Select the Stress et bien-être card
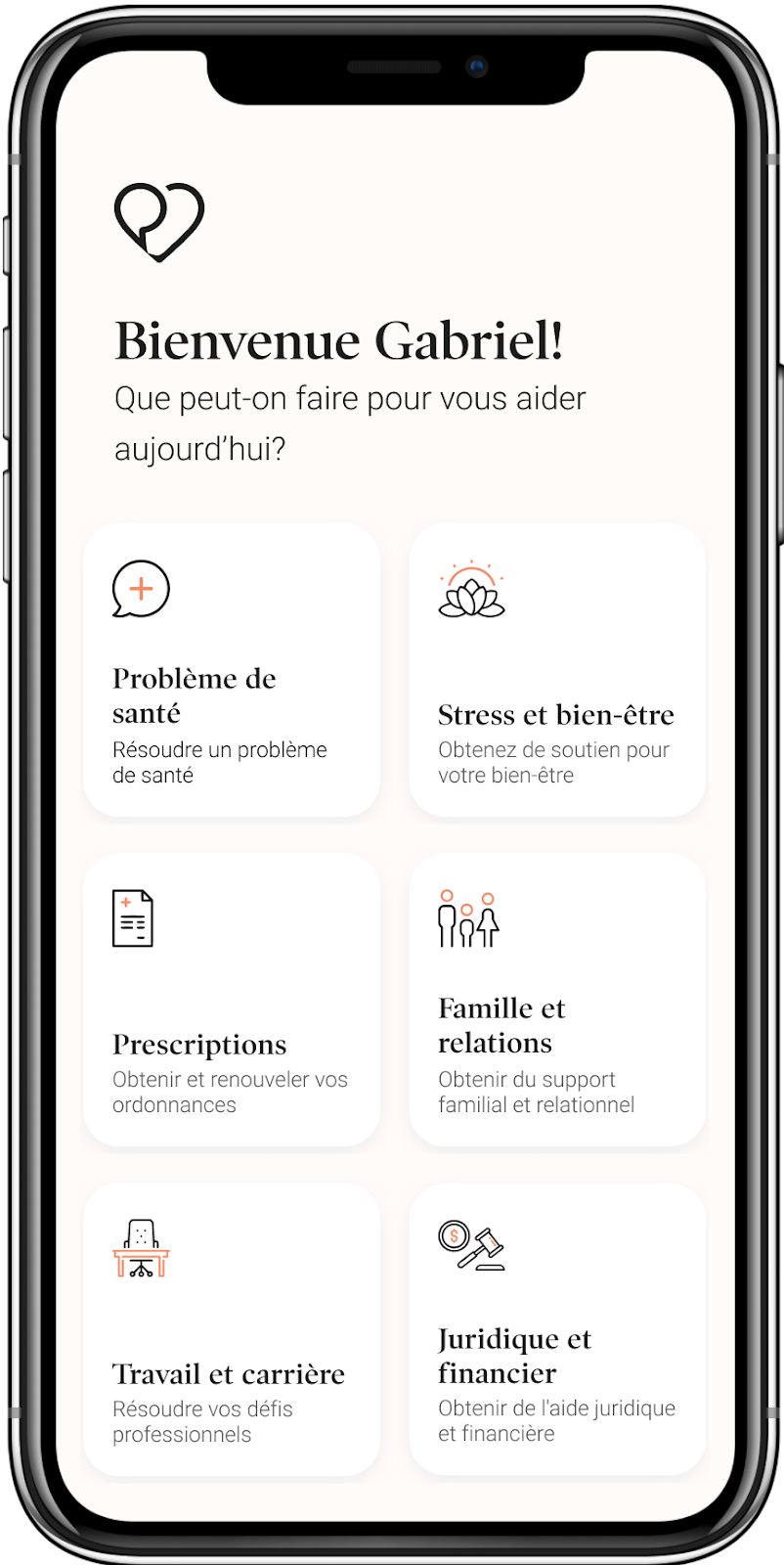 tap(556, 671)
